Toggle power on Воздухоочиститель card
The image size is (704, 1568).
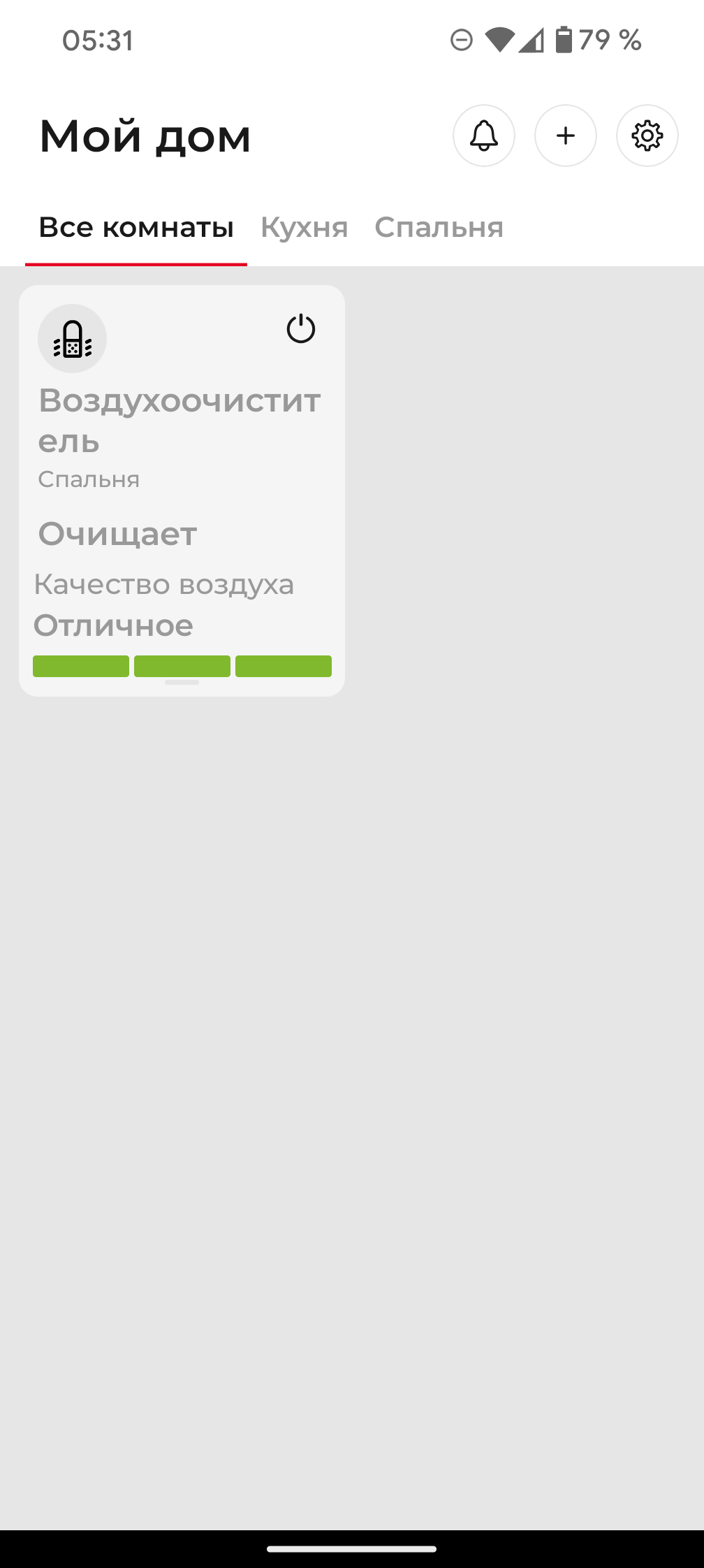(x=301, y=328)
